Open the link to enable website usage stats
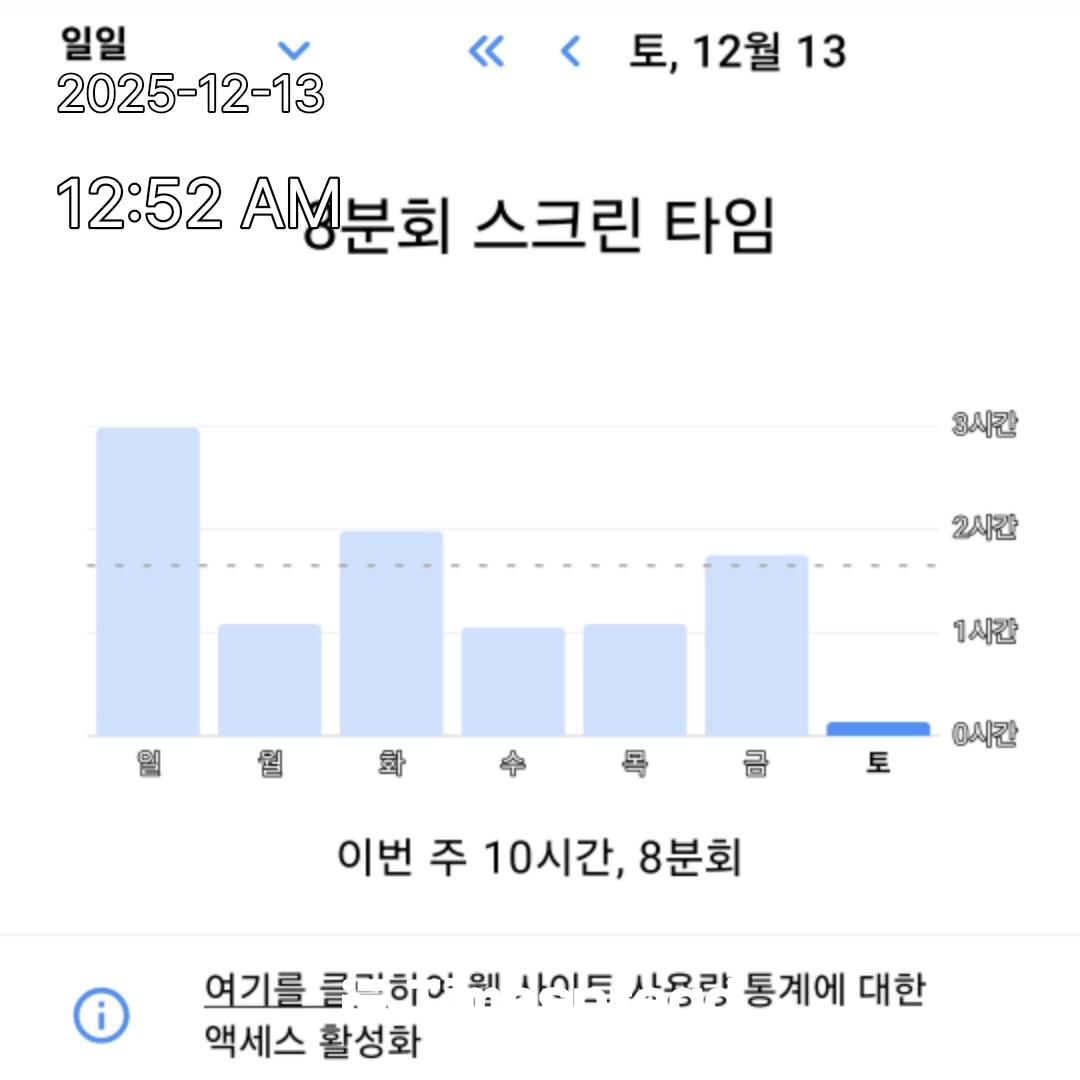Viewport: 1080px width, 1080px height. click(x=564, y=1014)
